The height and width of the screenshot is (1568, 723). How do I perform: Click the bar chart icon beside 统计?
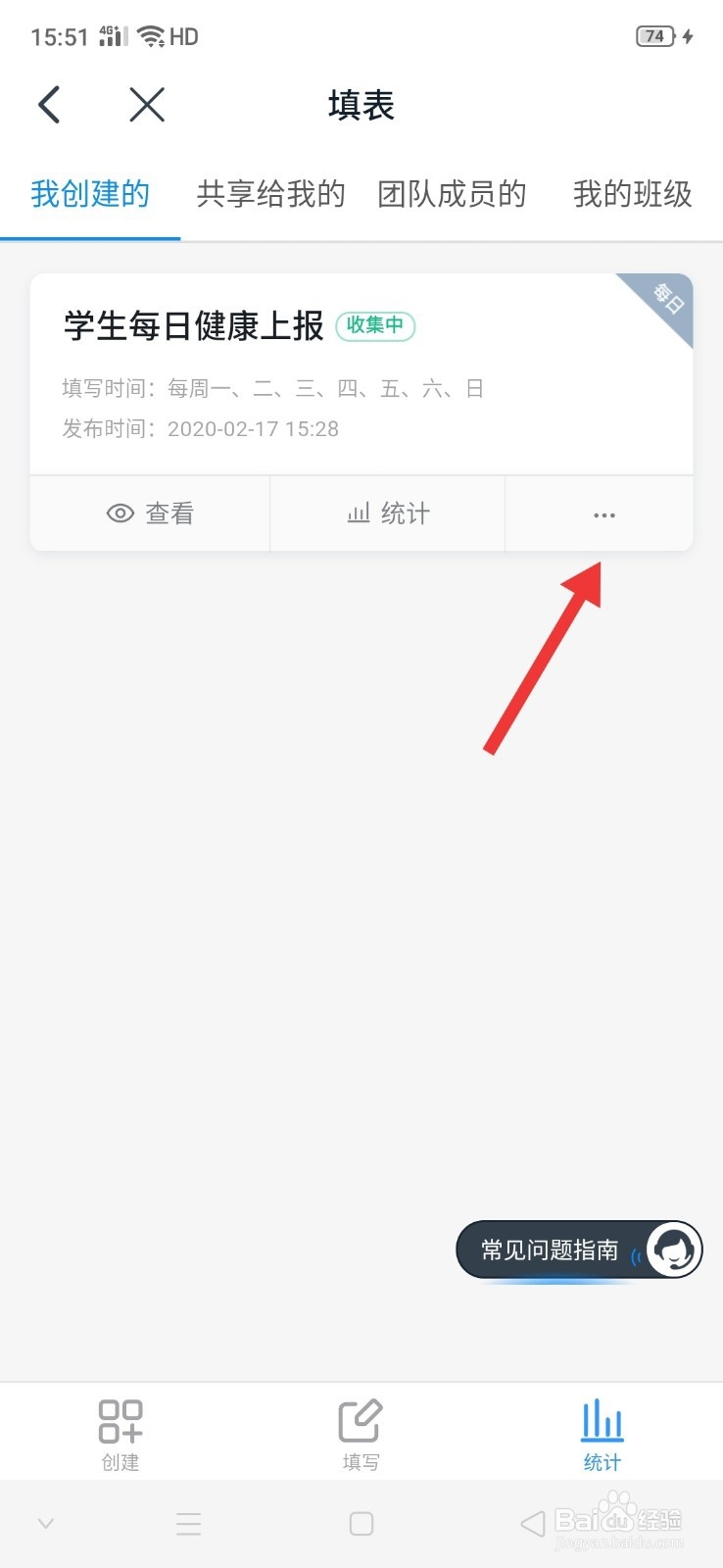(360, 513)
